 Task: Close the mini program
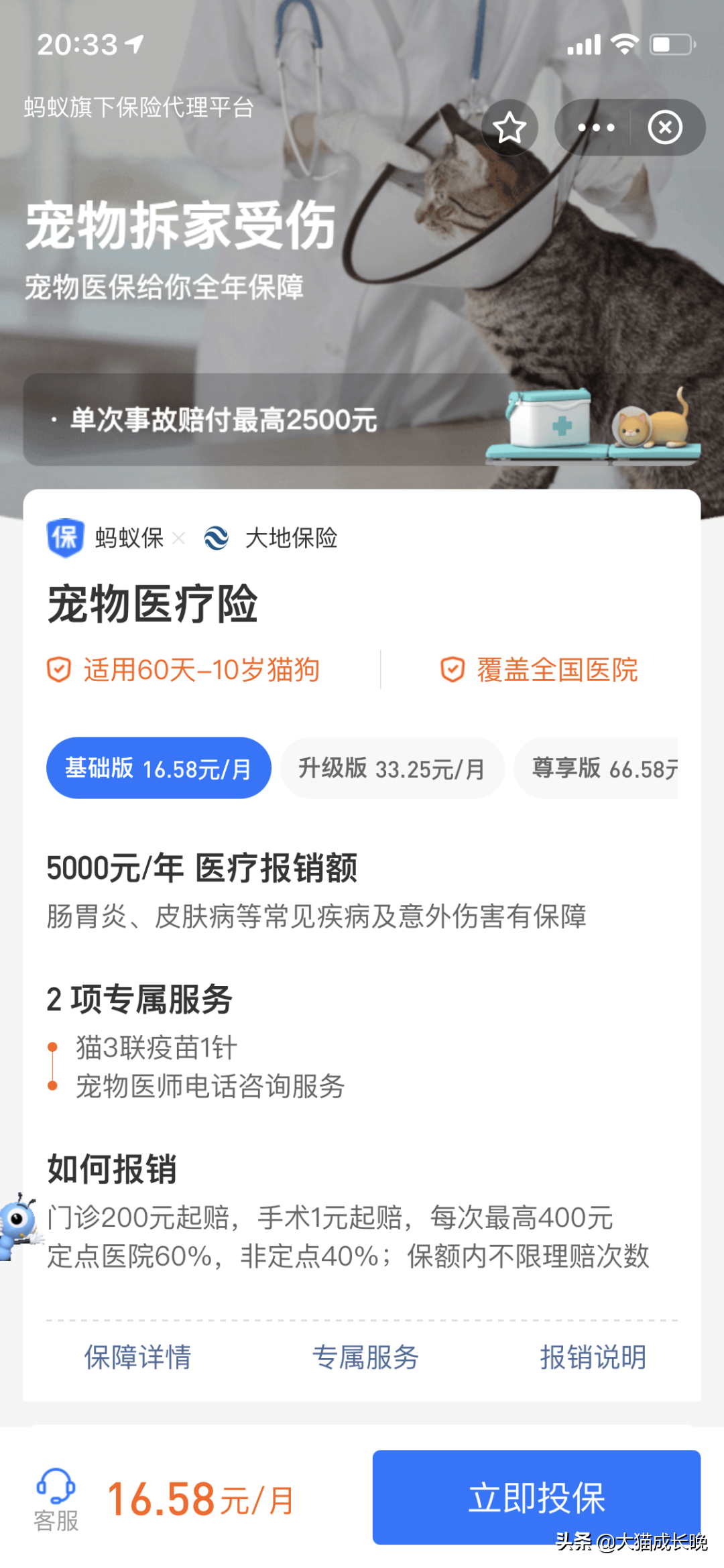pos(665,127)
